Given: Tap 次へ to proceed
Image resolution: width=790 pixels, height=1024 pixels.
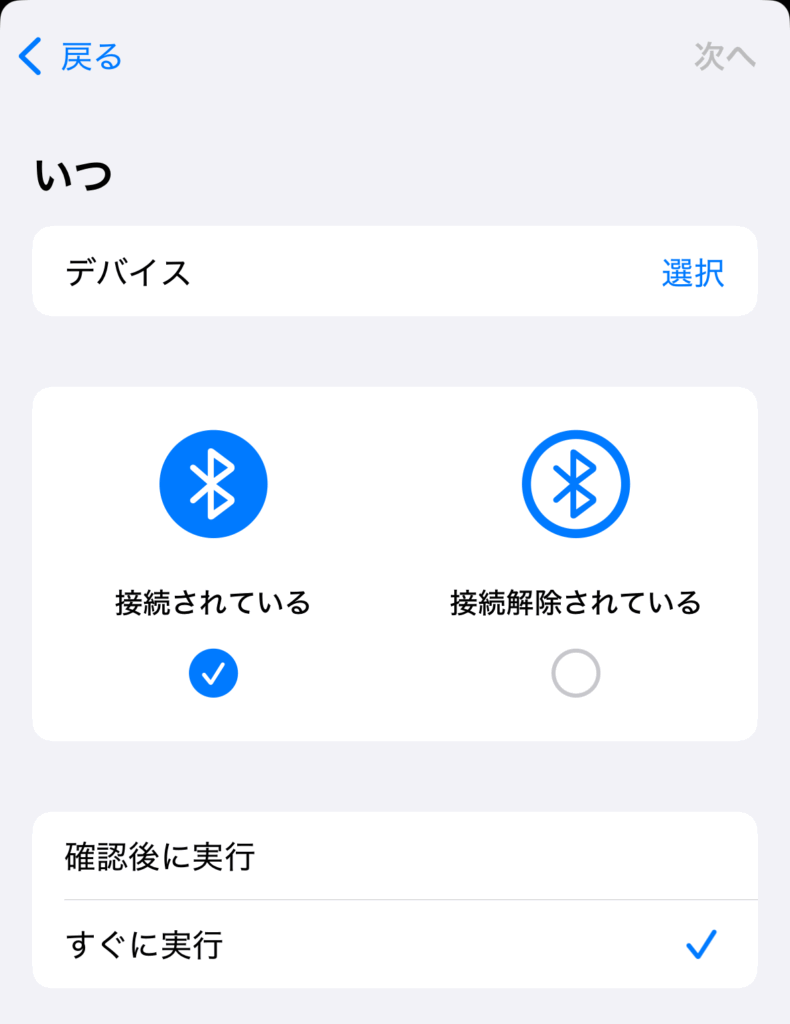Looking at the screenshot, I should point(725,57).
